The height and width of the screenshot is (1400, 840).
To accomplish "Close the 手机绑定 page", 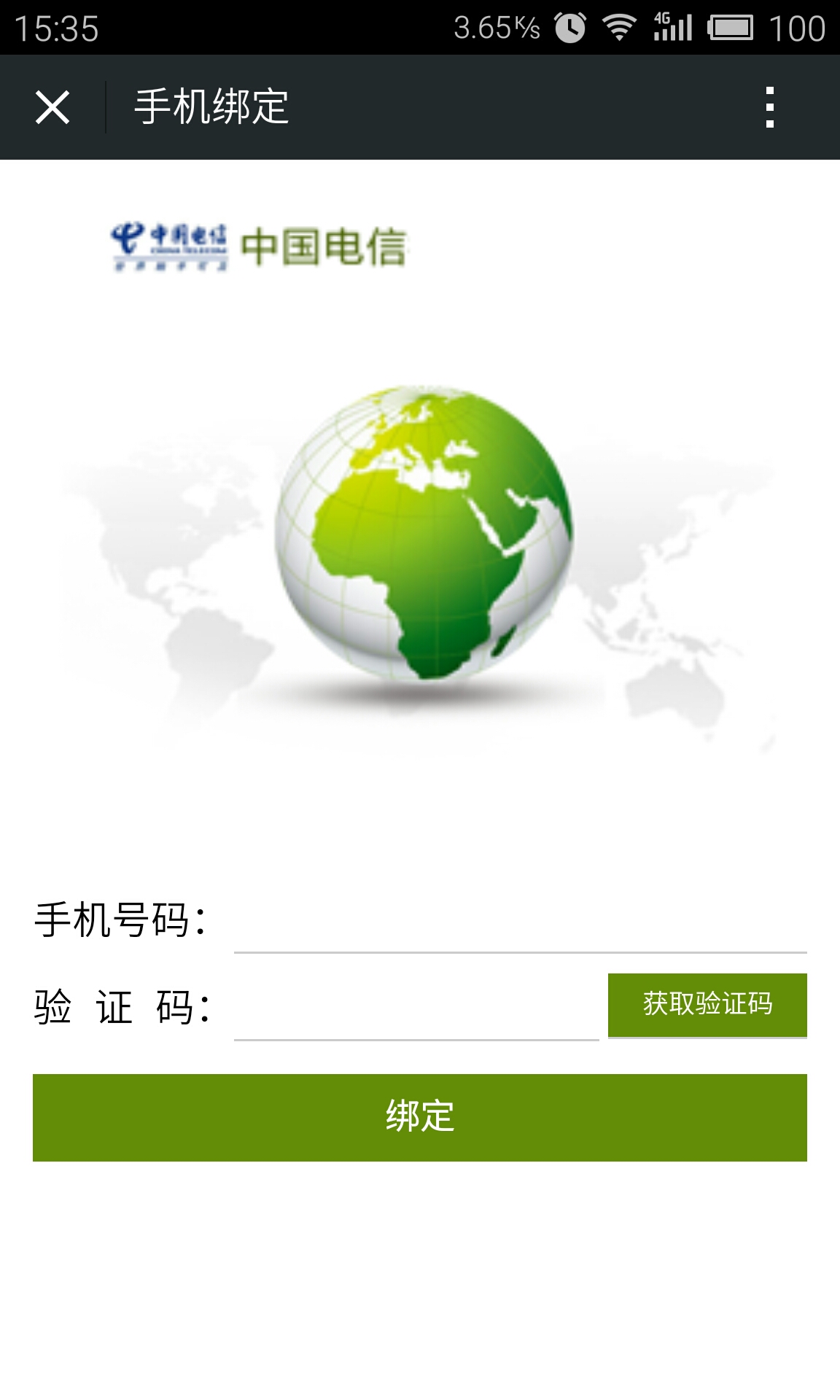I will click(52, 107).
